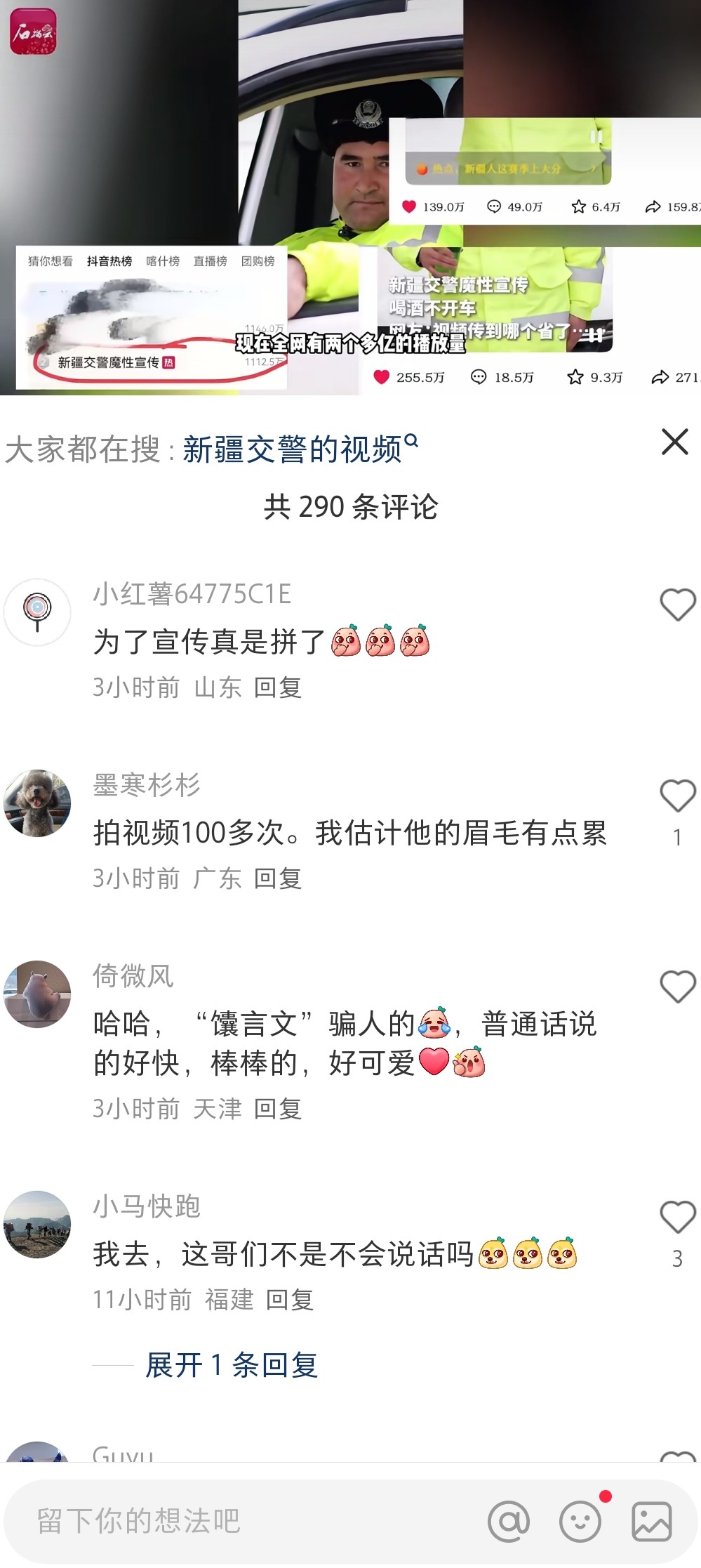Image resolution: width=701 pixels, height=1568 pixels.
Task: Open the emoji picker
Action: click(580, 1522)
